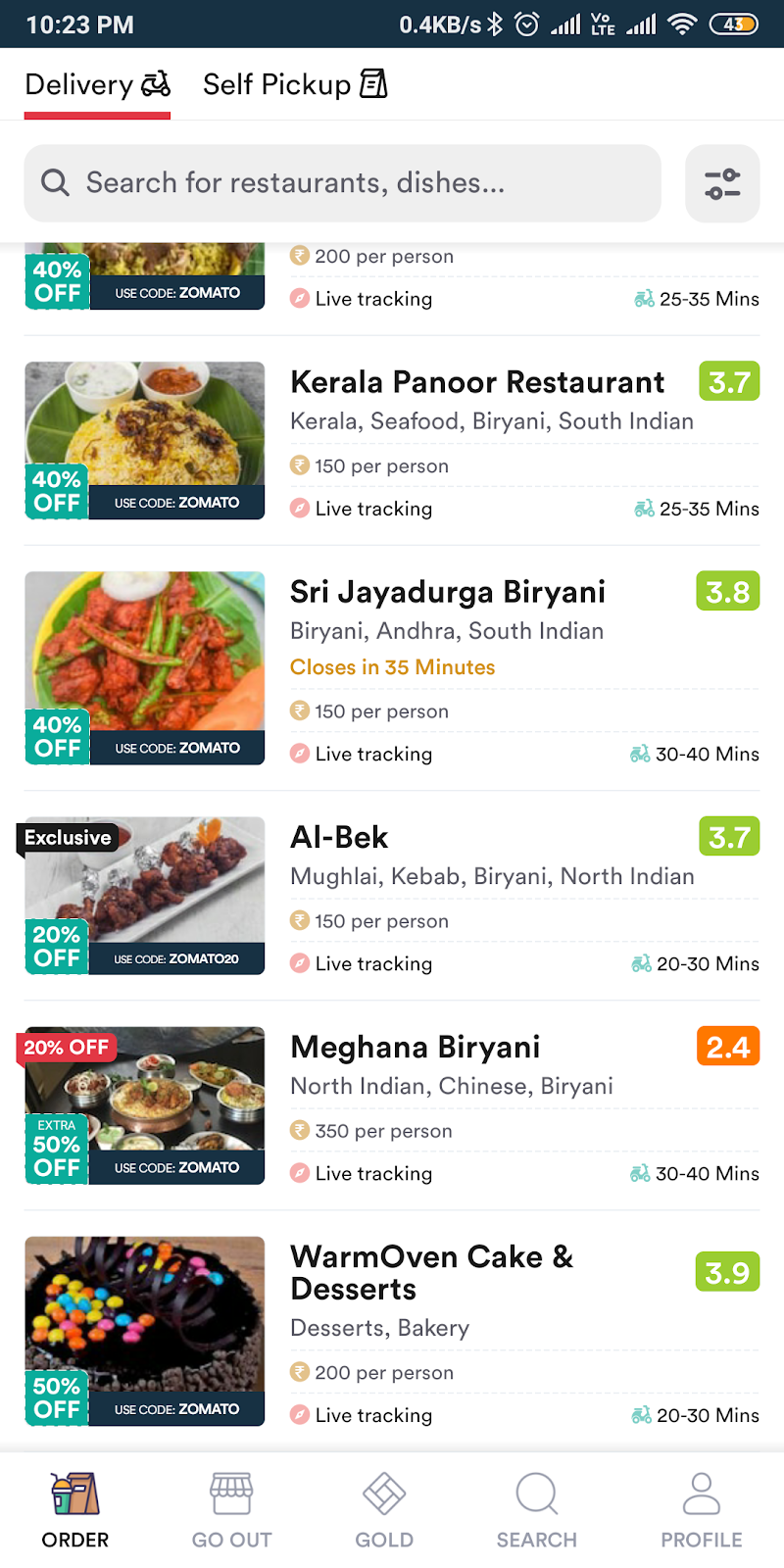Tap the Order tab in bottom navigation
Image resolution: width=784 pixels, height=1568 pixels.
point(75,1510)
